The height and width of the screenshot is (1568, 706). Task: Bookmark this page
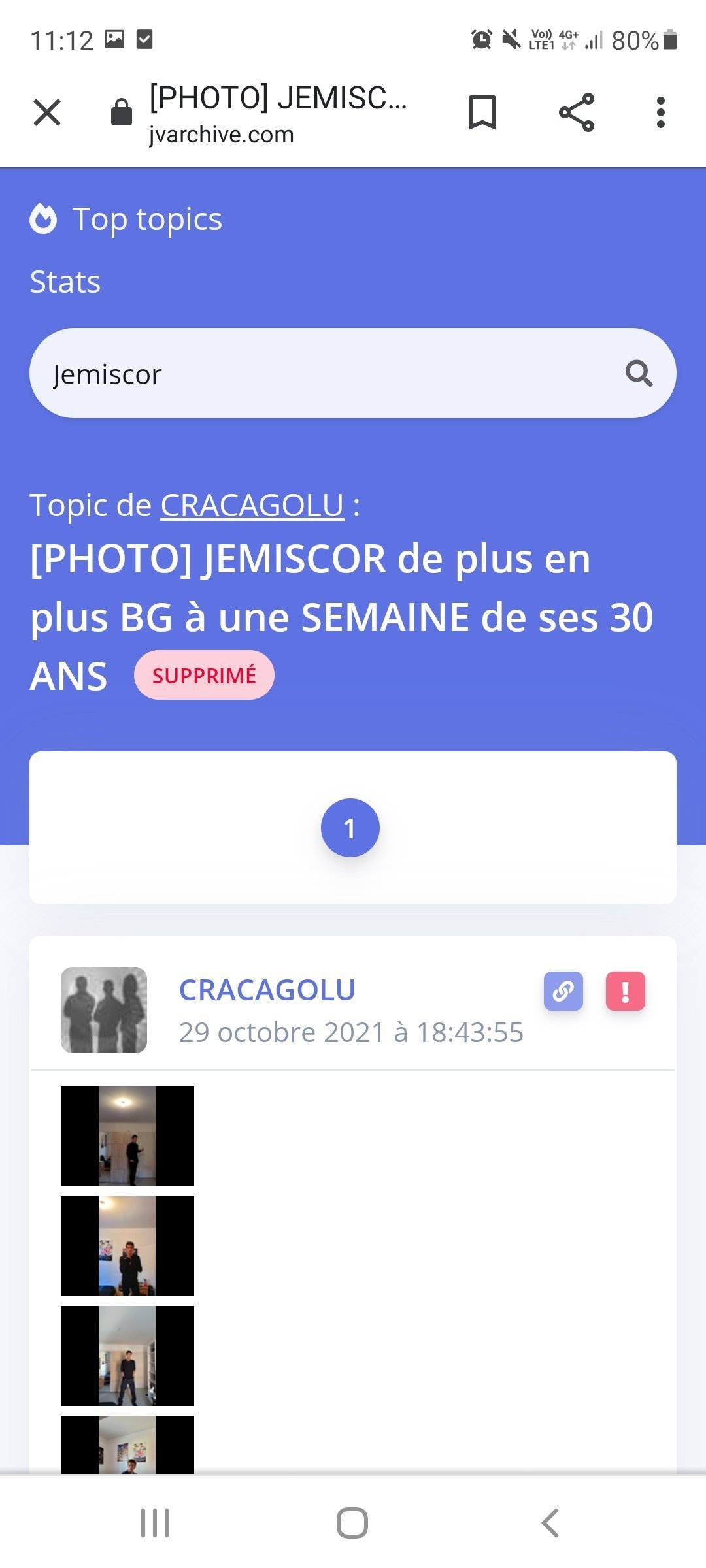(x=482, y=112)
